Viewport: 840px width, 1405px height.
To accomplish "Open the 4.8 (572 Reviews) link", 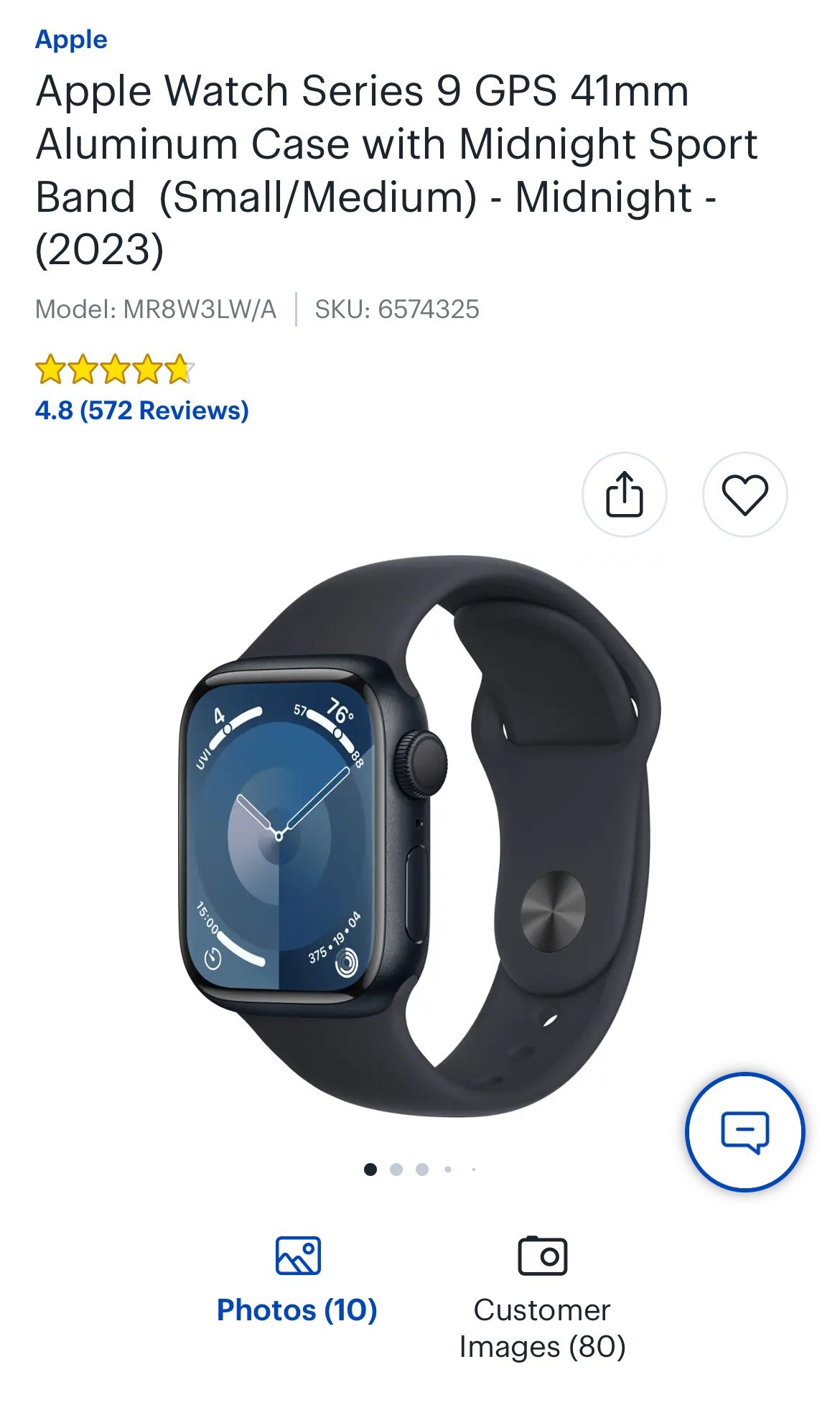I will point(141,410).
